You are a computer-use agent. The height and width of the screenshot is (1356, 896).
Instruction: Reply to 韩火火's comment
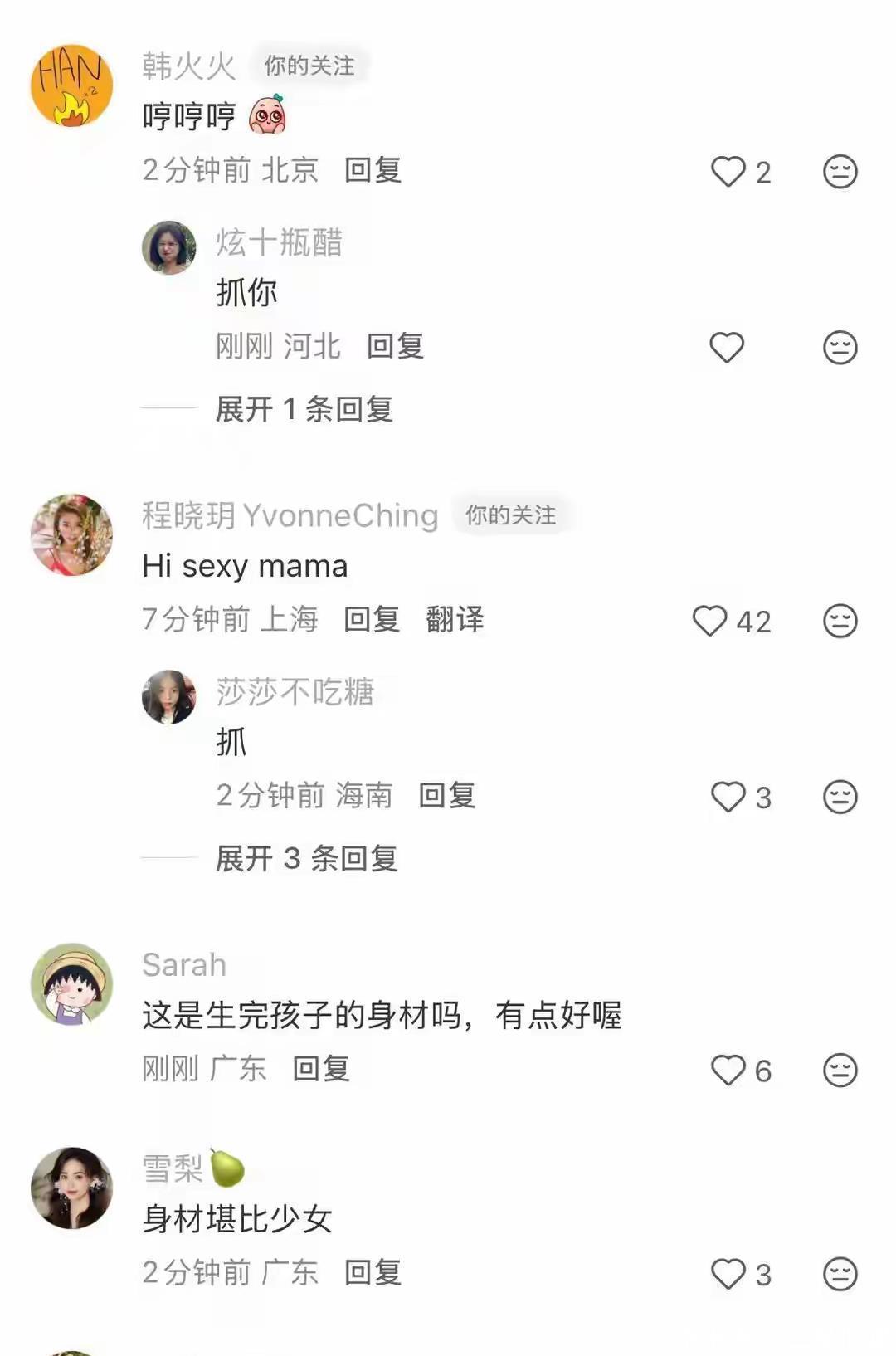[x=373, y=170]
